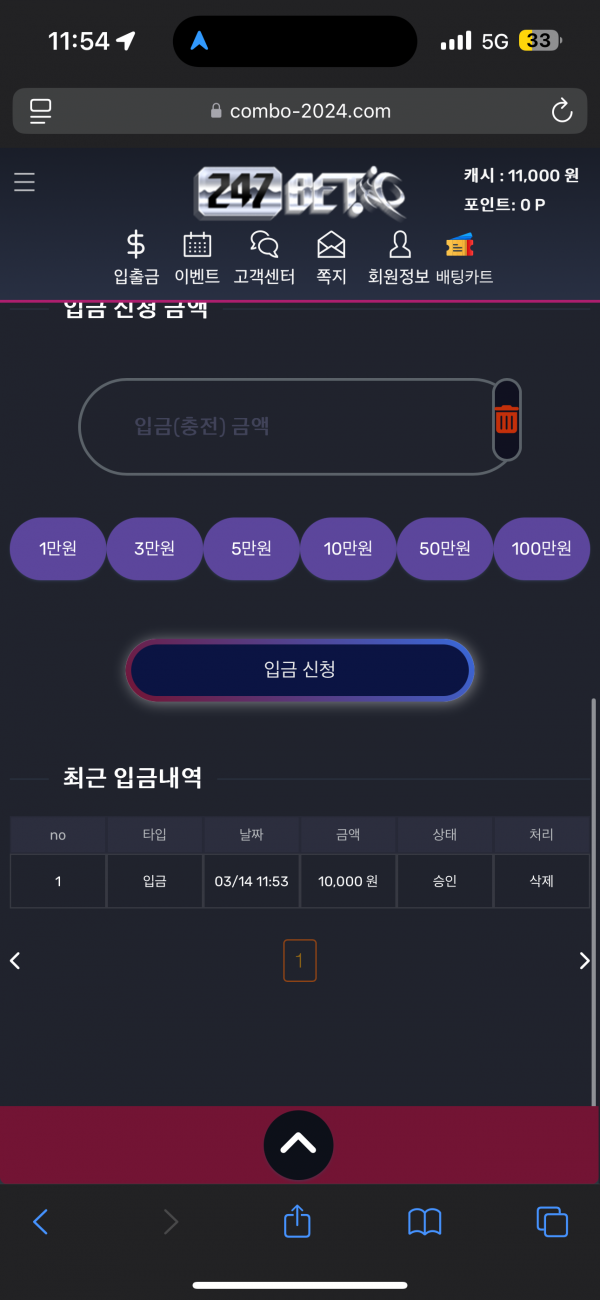Tap 삭제 on the 03/14 deposit record
The width and height of the screenshot is (600, 1300).
541,881
